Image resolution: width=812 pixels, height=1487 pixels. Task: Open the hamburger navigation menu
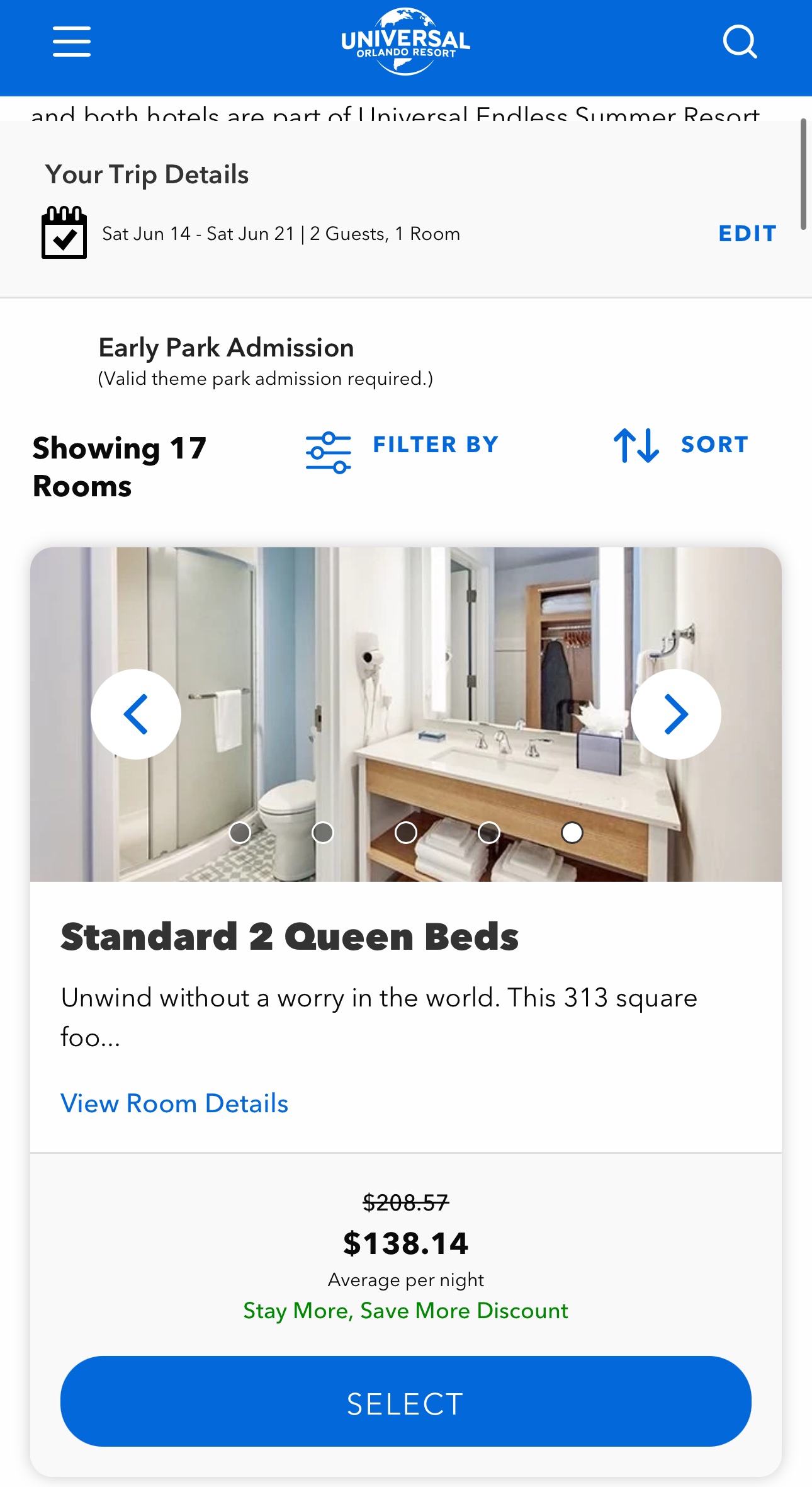(72, 42)
